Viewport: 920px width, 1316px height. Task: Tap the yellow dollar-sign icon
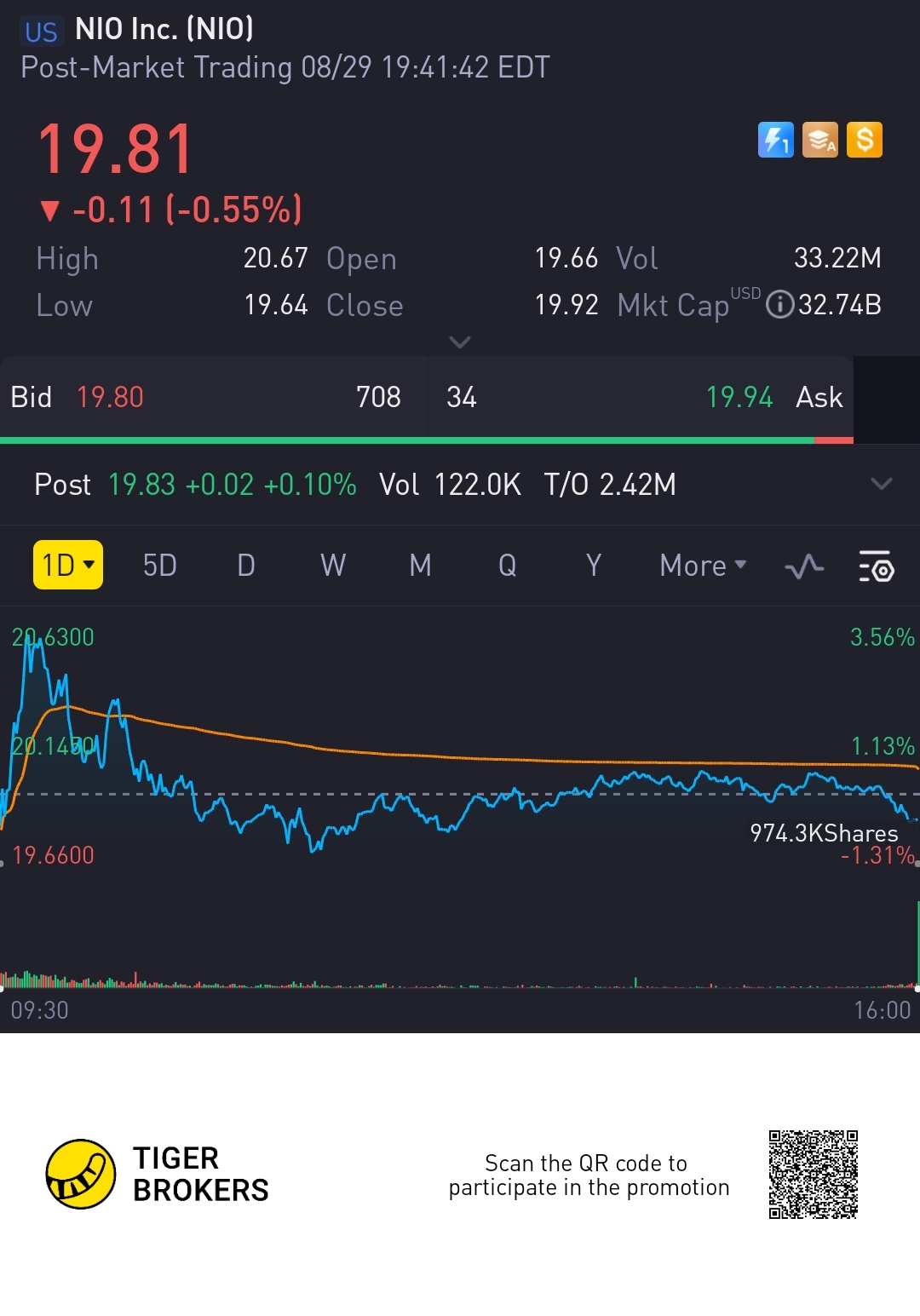865,141
